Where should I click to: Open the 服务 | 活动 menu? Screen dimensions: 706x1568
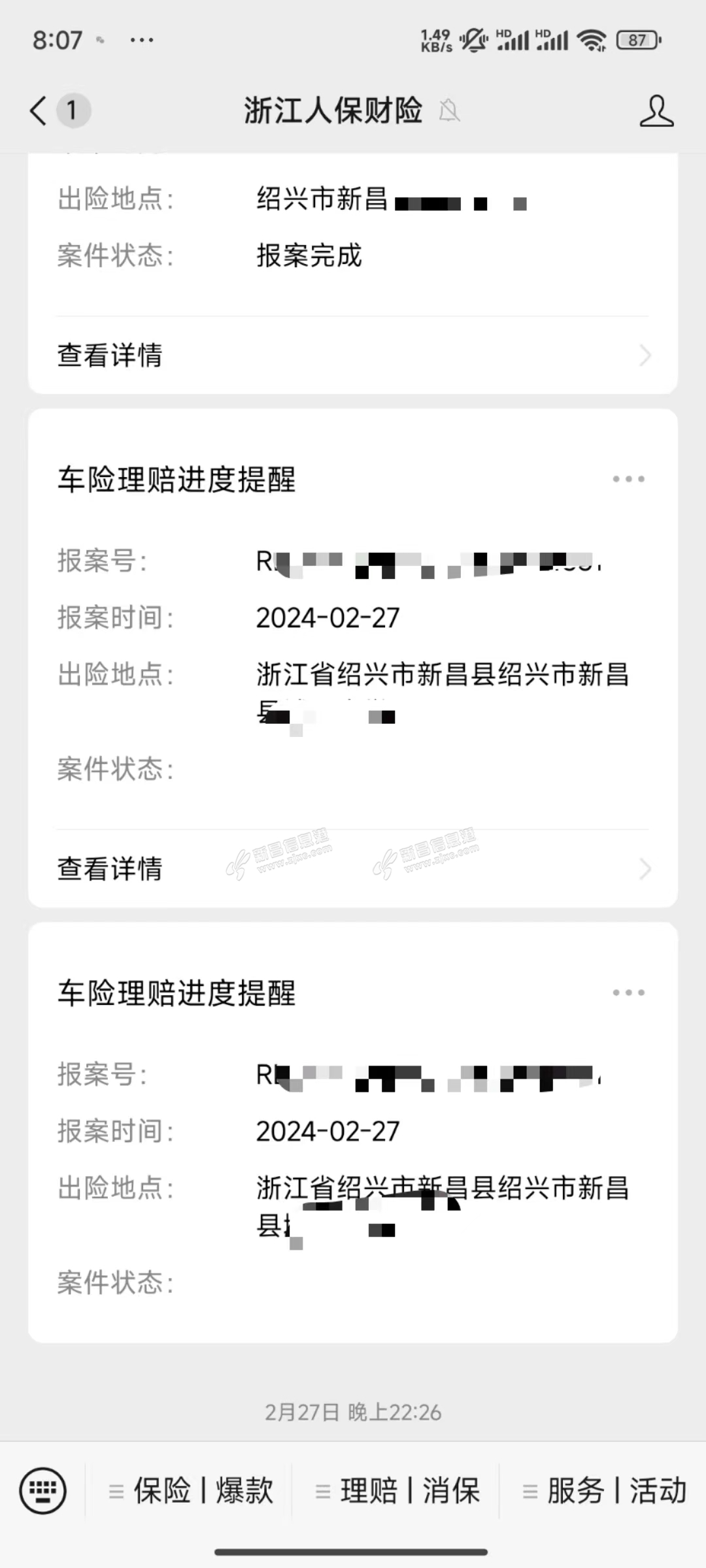click(603, 1491)
